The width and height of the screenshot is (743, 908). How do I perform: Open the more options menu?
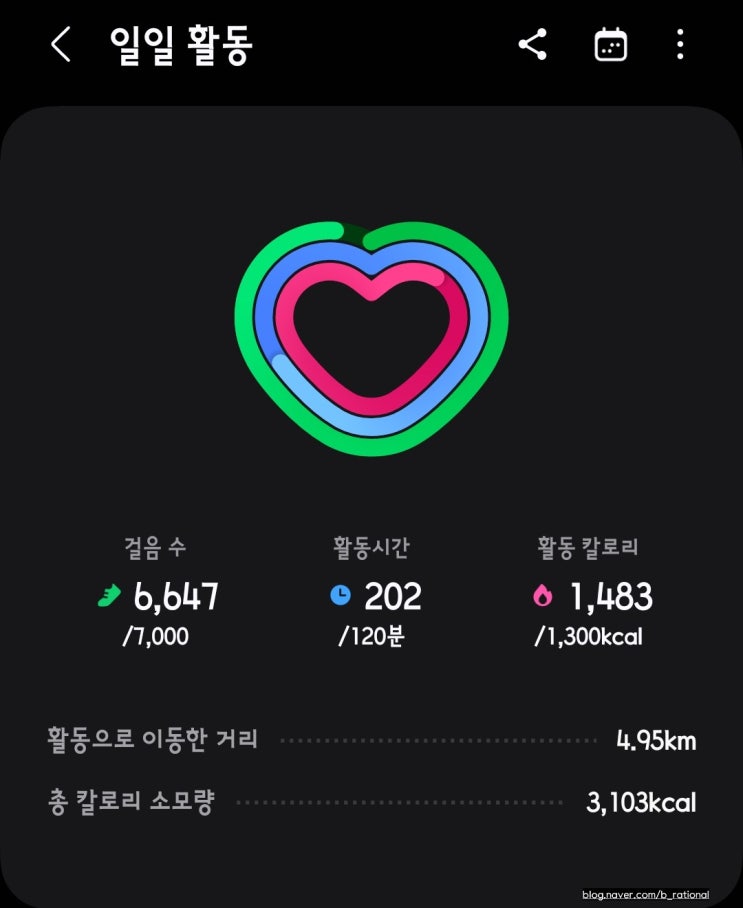tap(680, 45)
